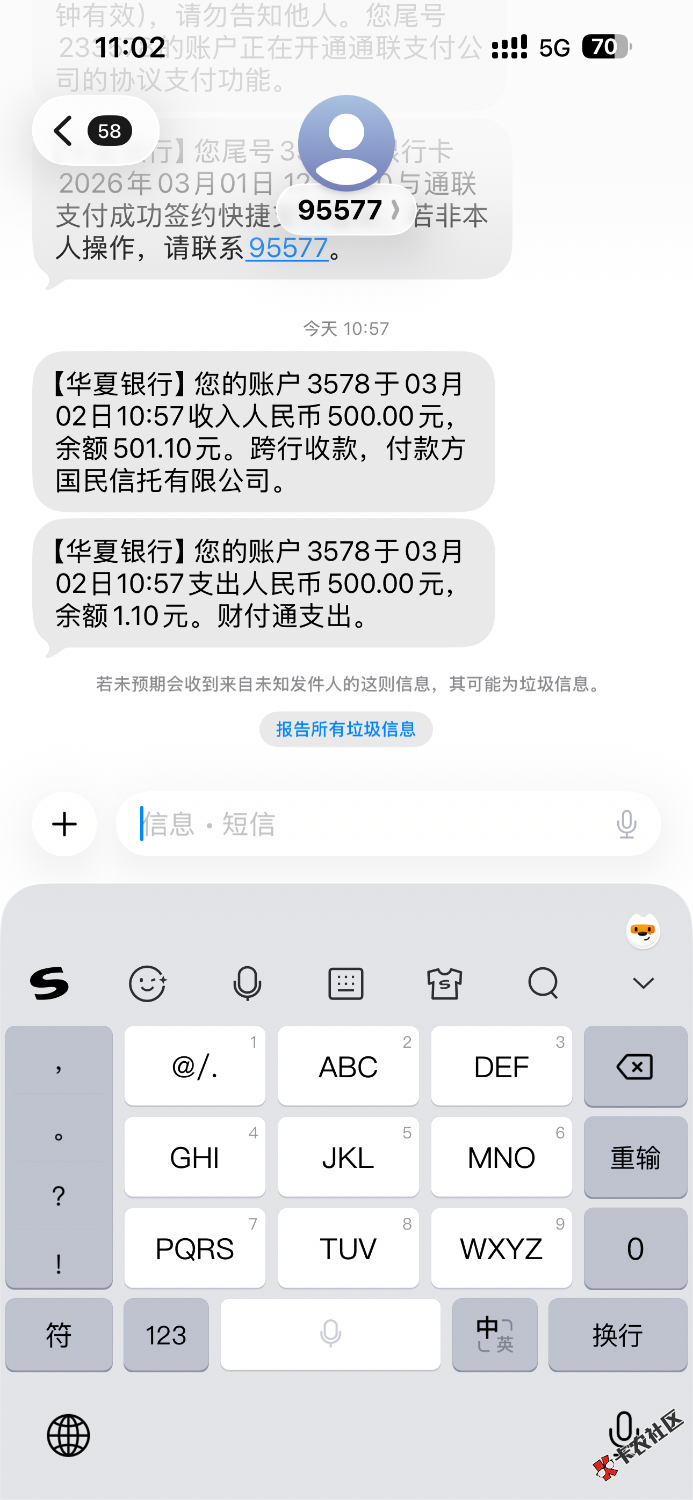693x1500 pixels.
Task: Switch keyboard layout type
Action: [346, 984]
